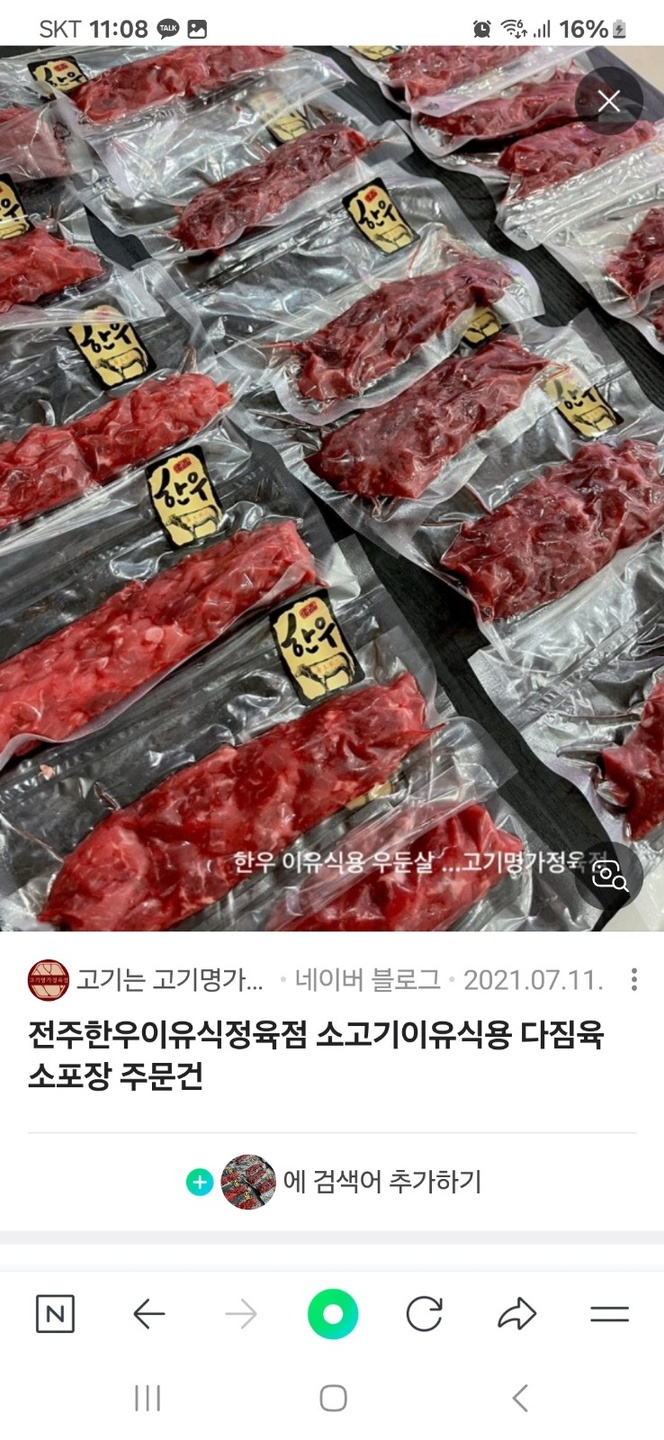Share this page
Screen dimensions: 664x1440
517,1314
